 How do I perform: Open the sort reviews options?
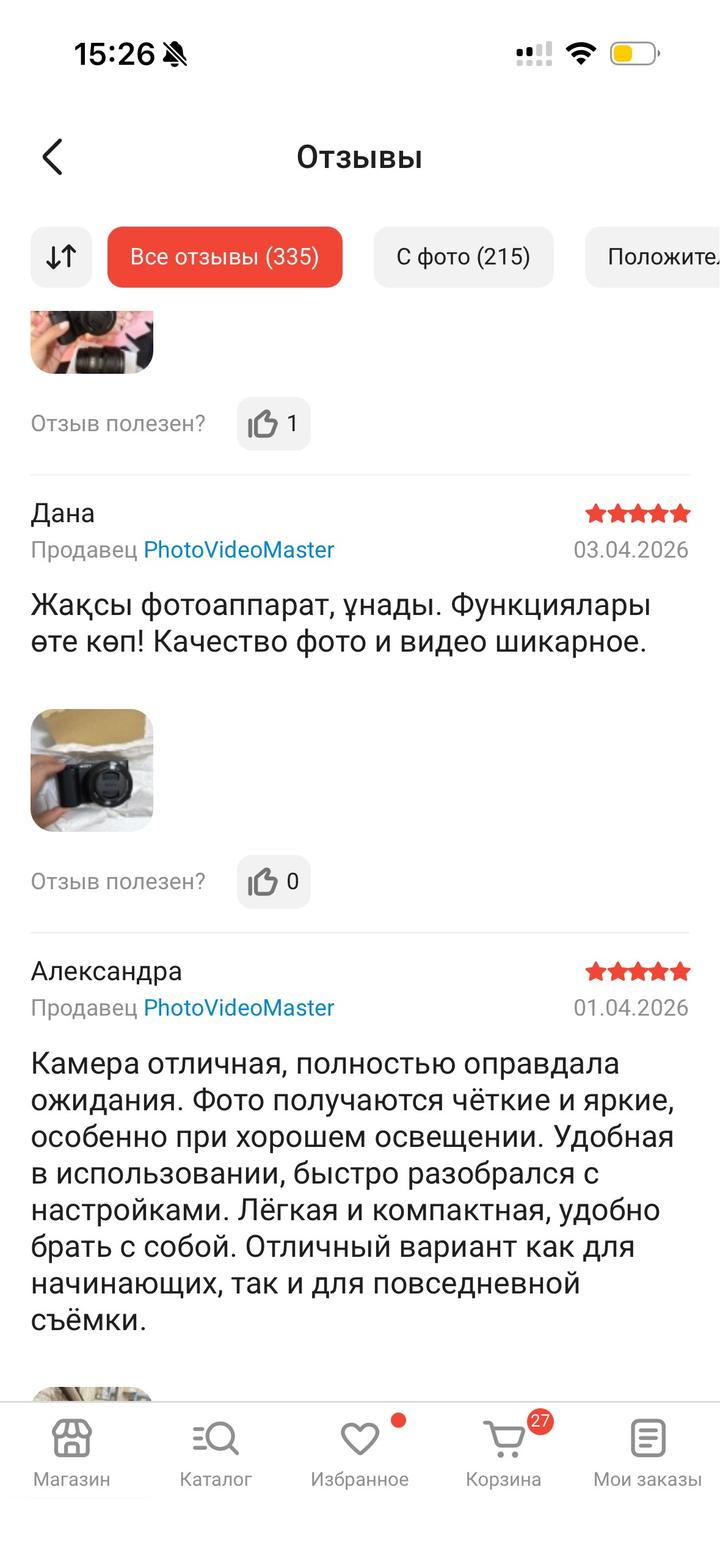61,257
